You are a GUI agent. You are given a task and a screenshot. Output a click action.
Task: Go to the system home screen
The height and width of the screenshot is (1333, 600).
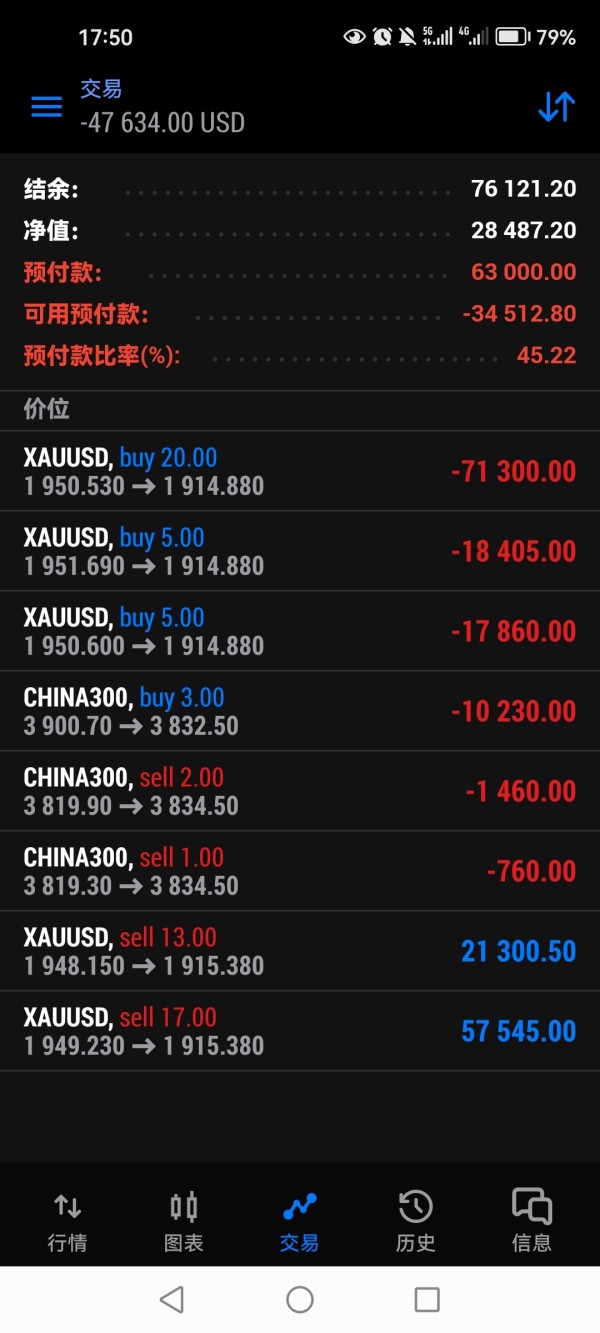click(300, 1299)
